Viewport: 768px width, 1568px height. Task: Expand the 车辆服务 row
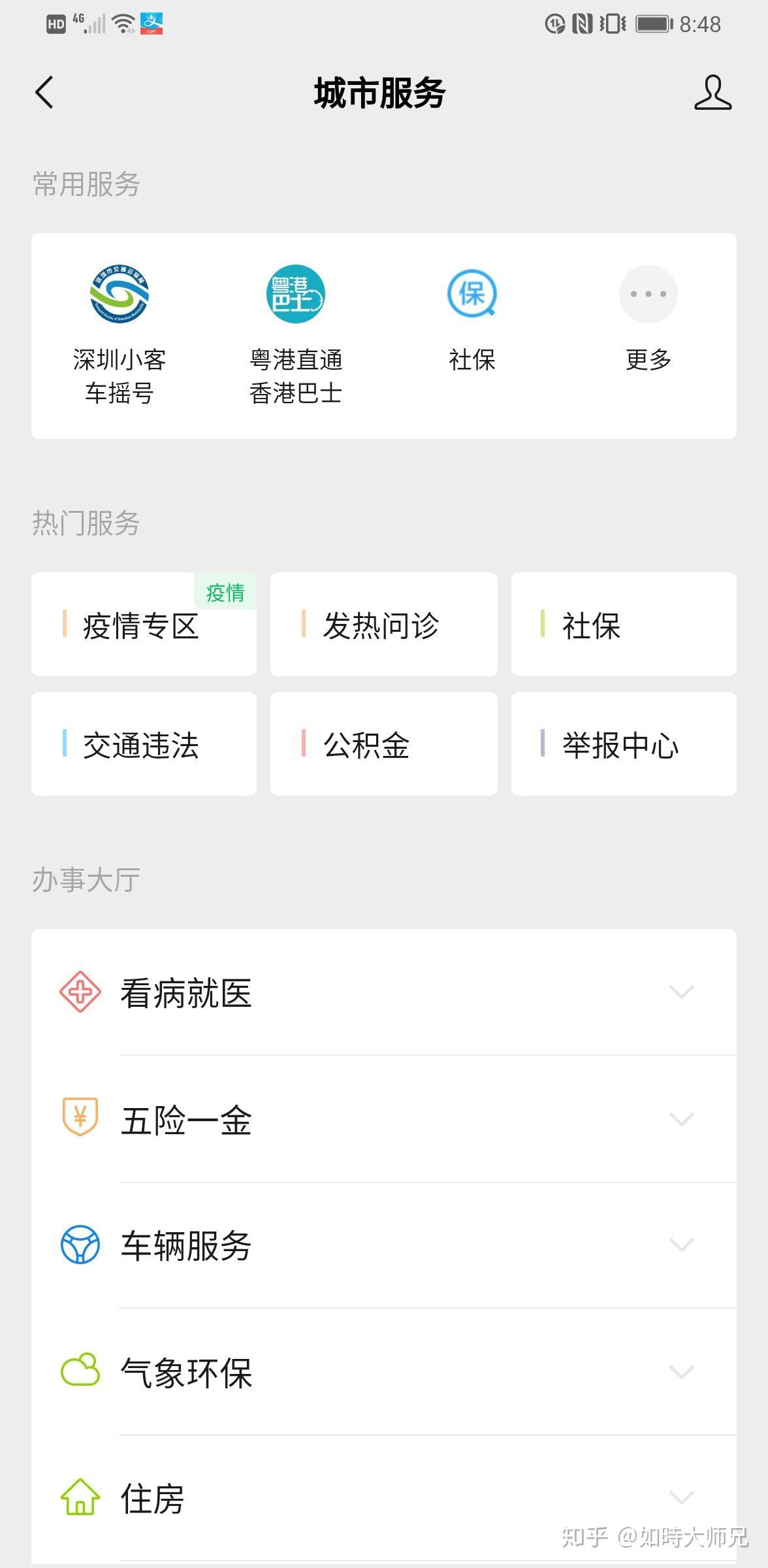coord(384,1245)
